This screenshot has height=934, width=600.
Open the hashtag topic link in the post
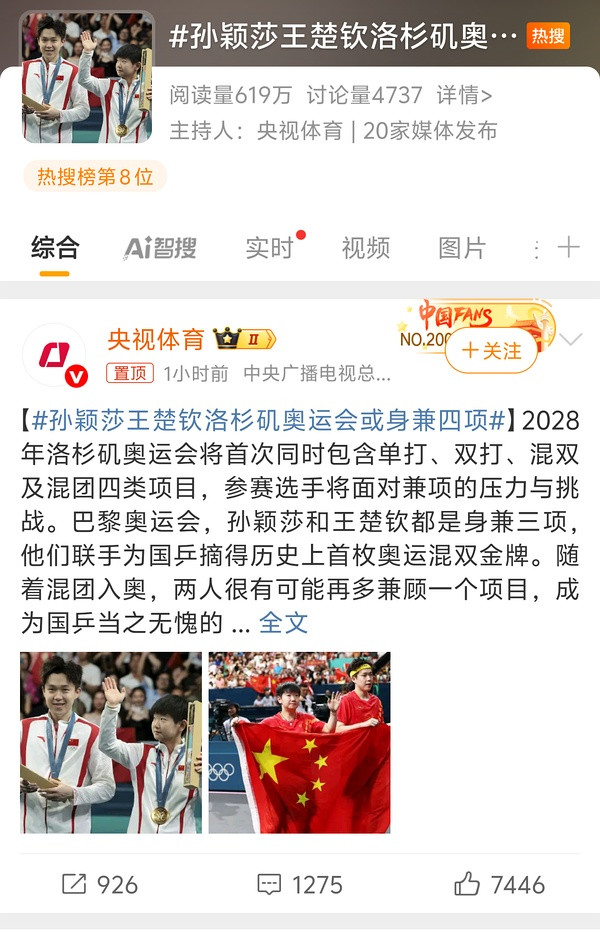tap(269, 421)
